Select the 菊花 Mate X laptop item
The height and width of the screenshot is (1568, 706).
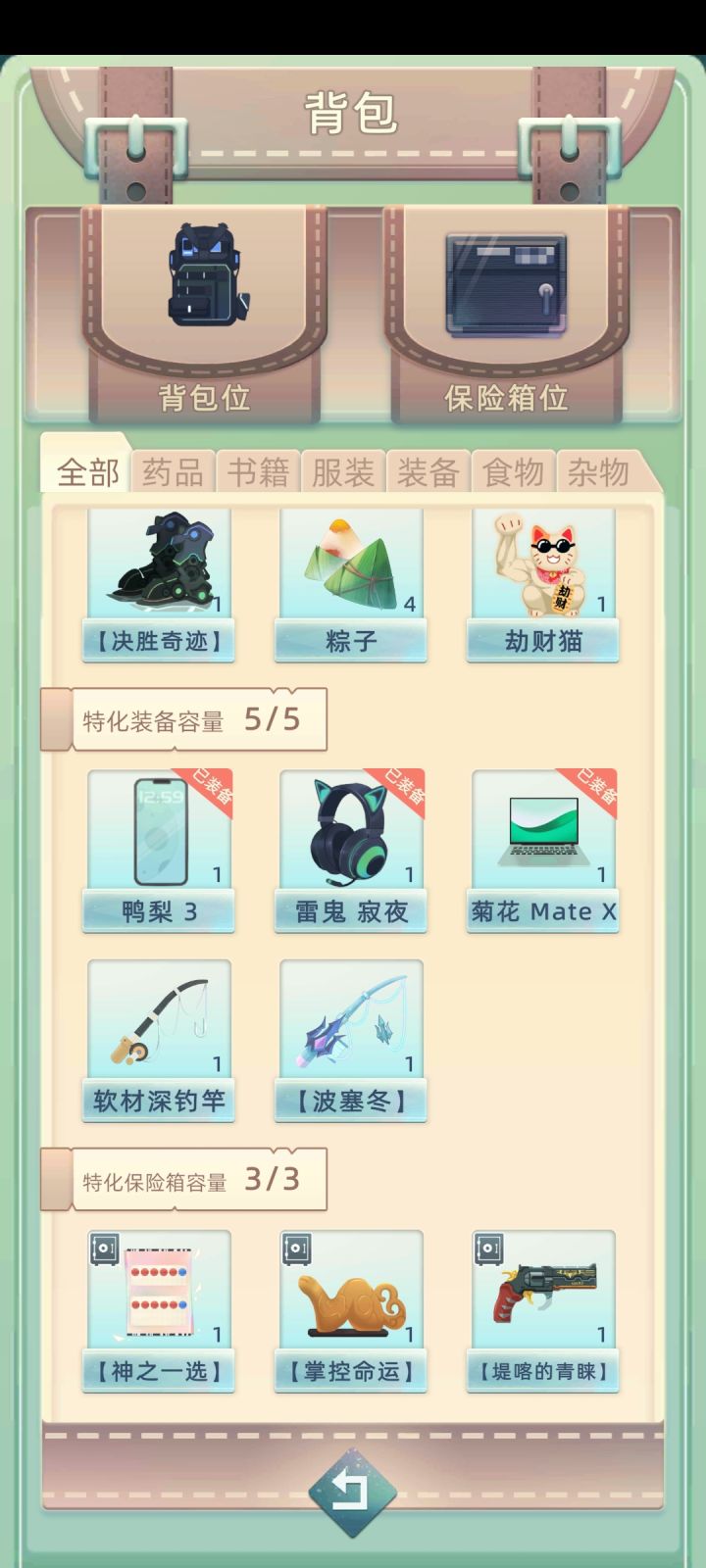click(x=540, y=833)
